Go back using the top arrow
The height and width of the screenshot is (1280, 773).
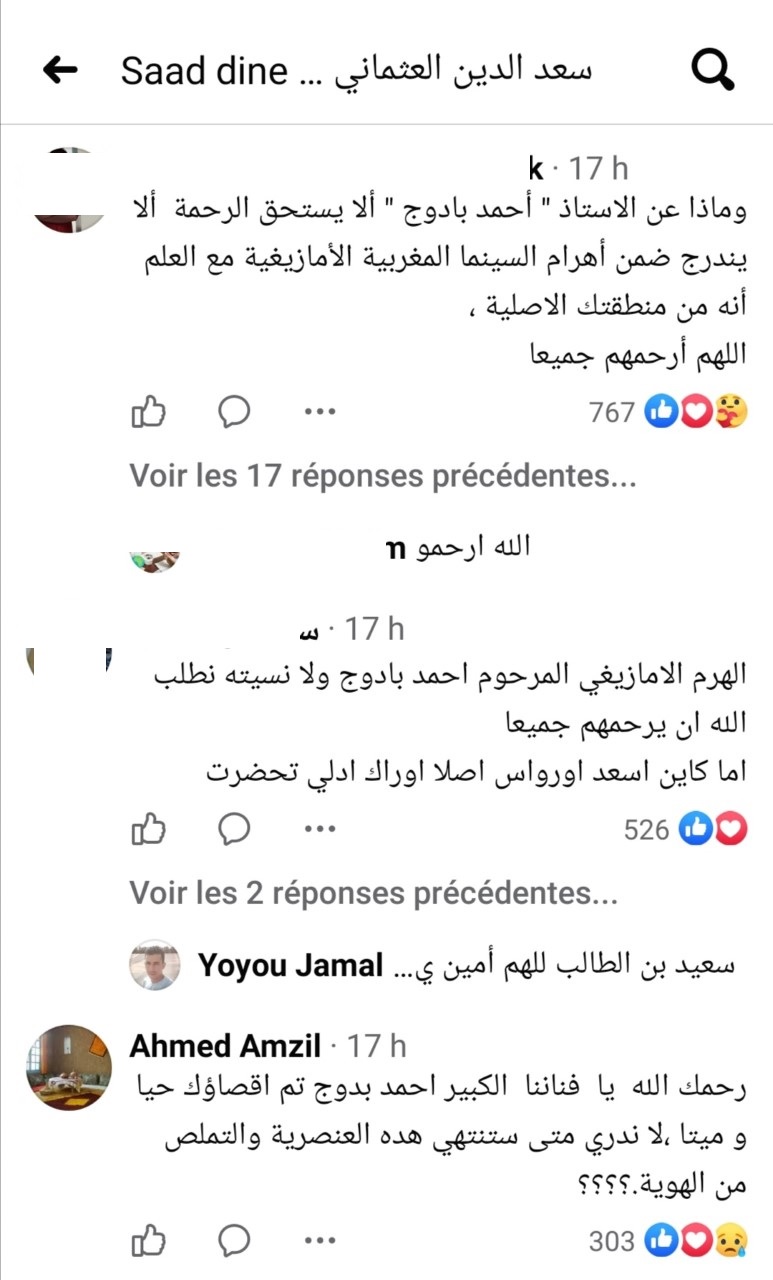tap(61, 69)
